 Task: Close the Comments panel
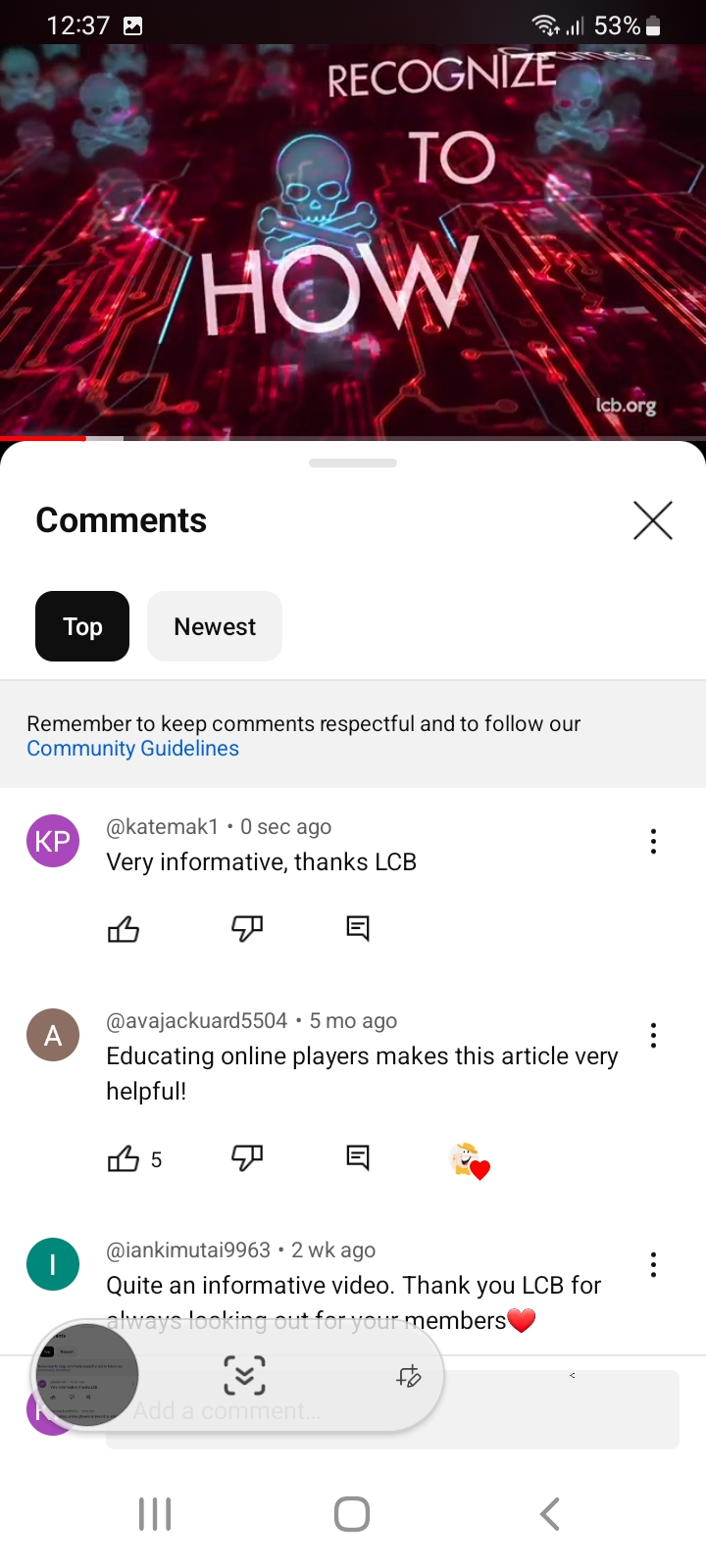click(652, 520)
